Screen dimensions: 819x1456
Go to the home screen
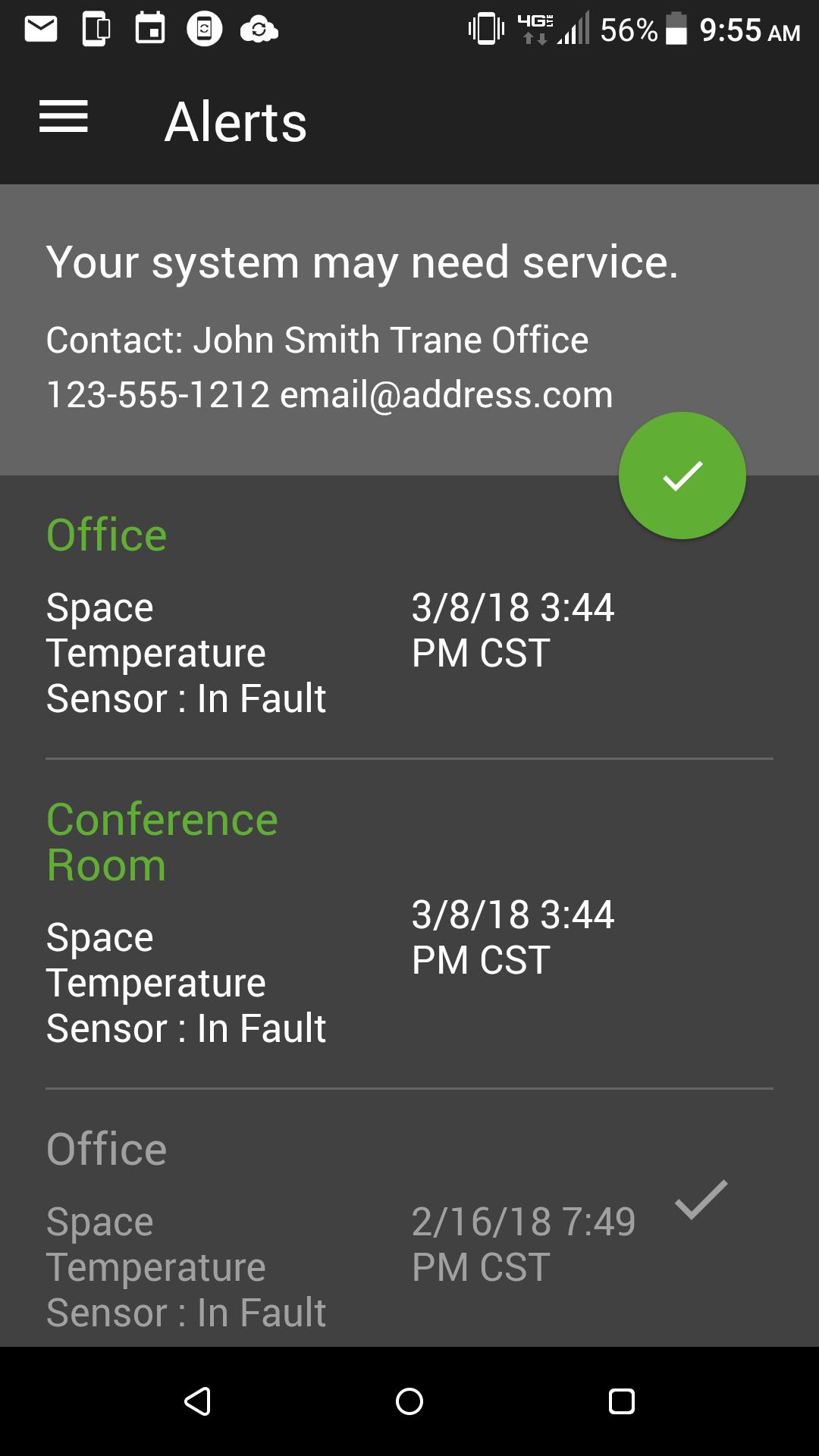409,1401
